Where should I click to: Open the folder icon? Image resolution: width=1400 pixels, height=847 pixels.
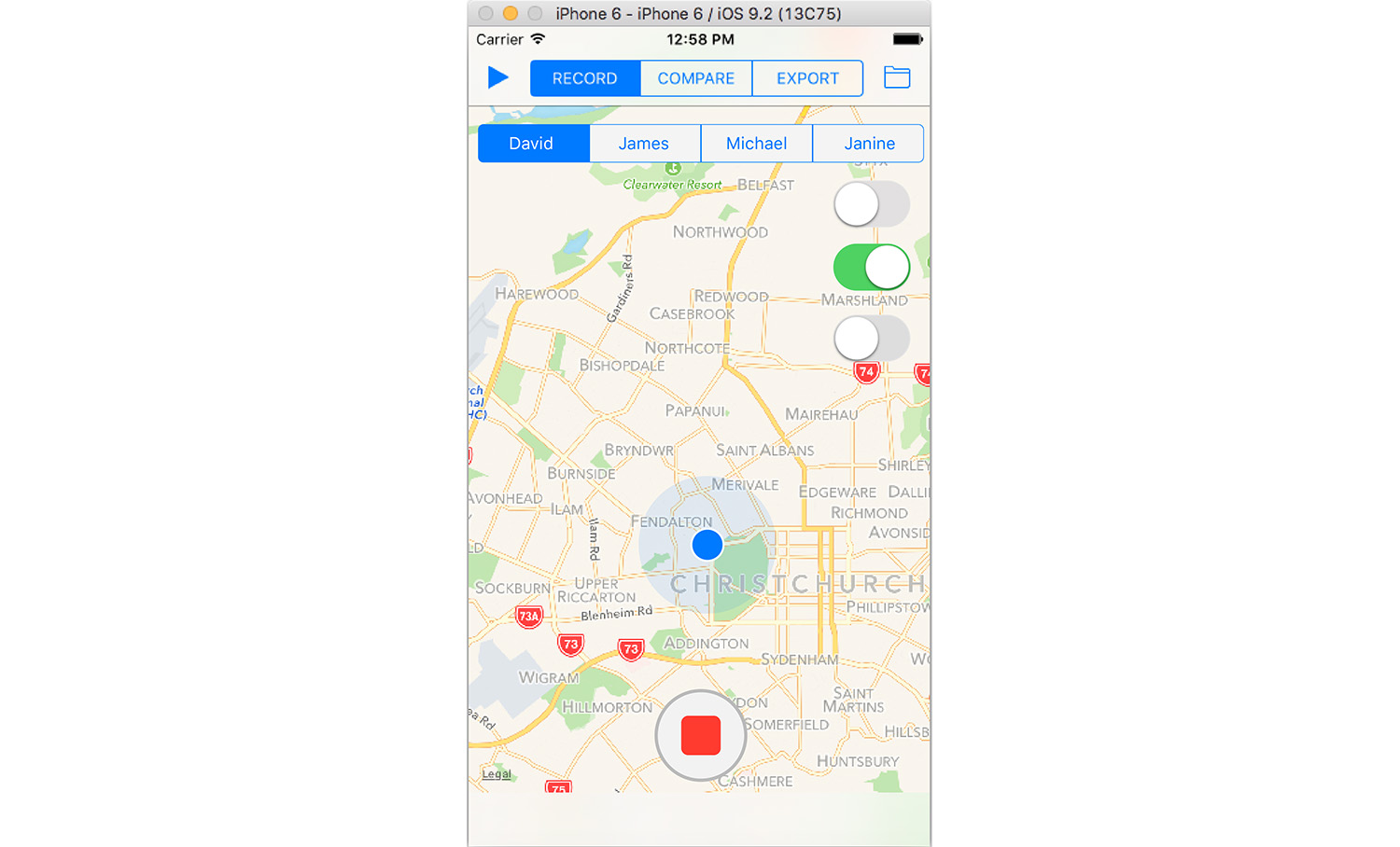[897, 77]
